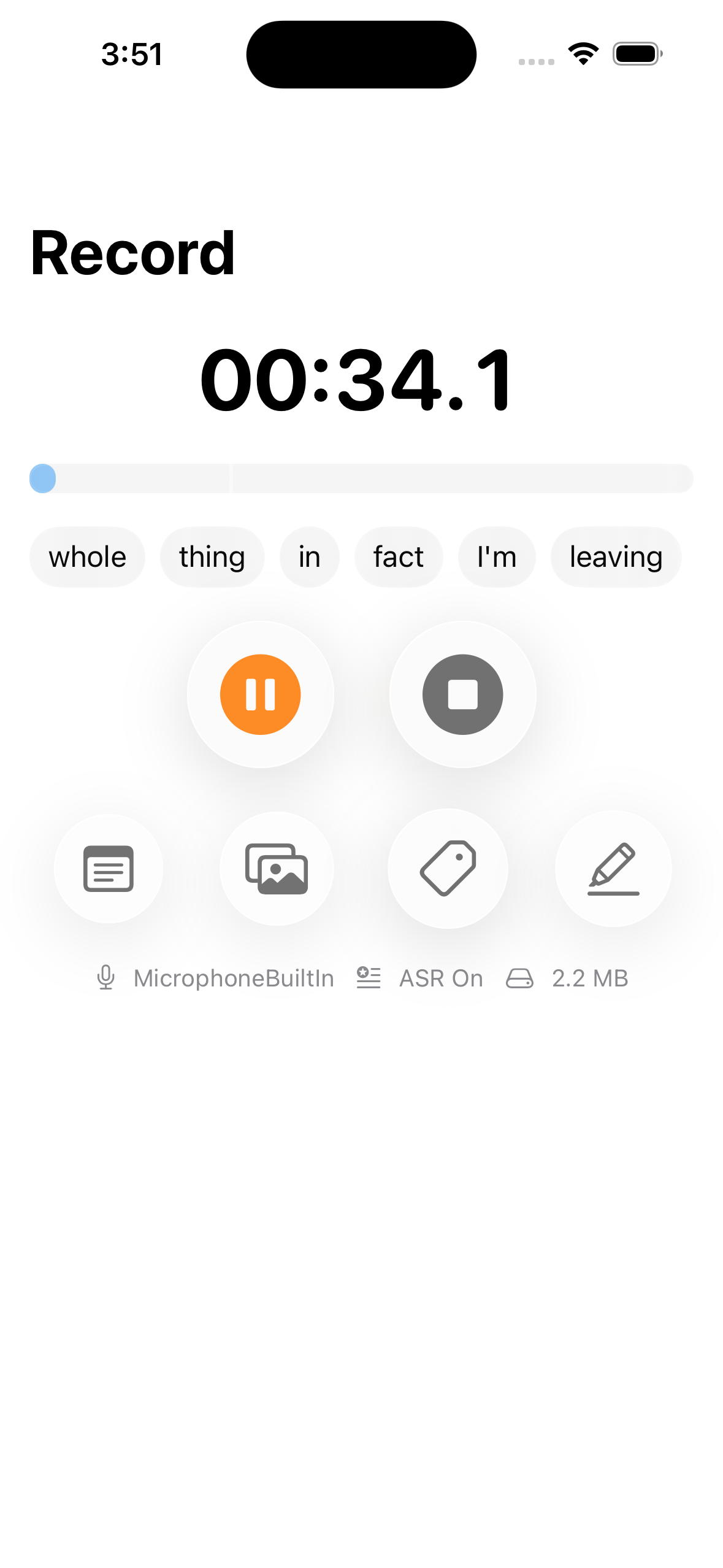Select the 'fact' word chip
This screenshot has height=1568, width=723.
click(399, 557)
